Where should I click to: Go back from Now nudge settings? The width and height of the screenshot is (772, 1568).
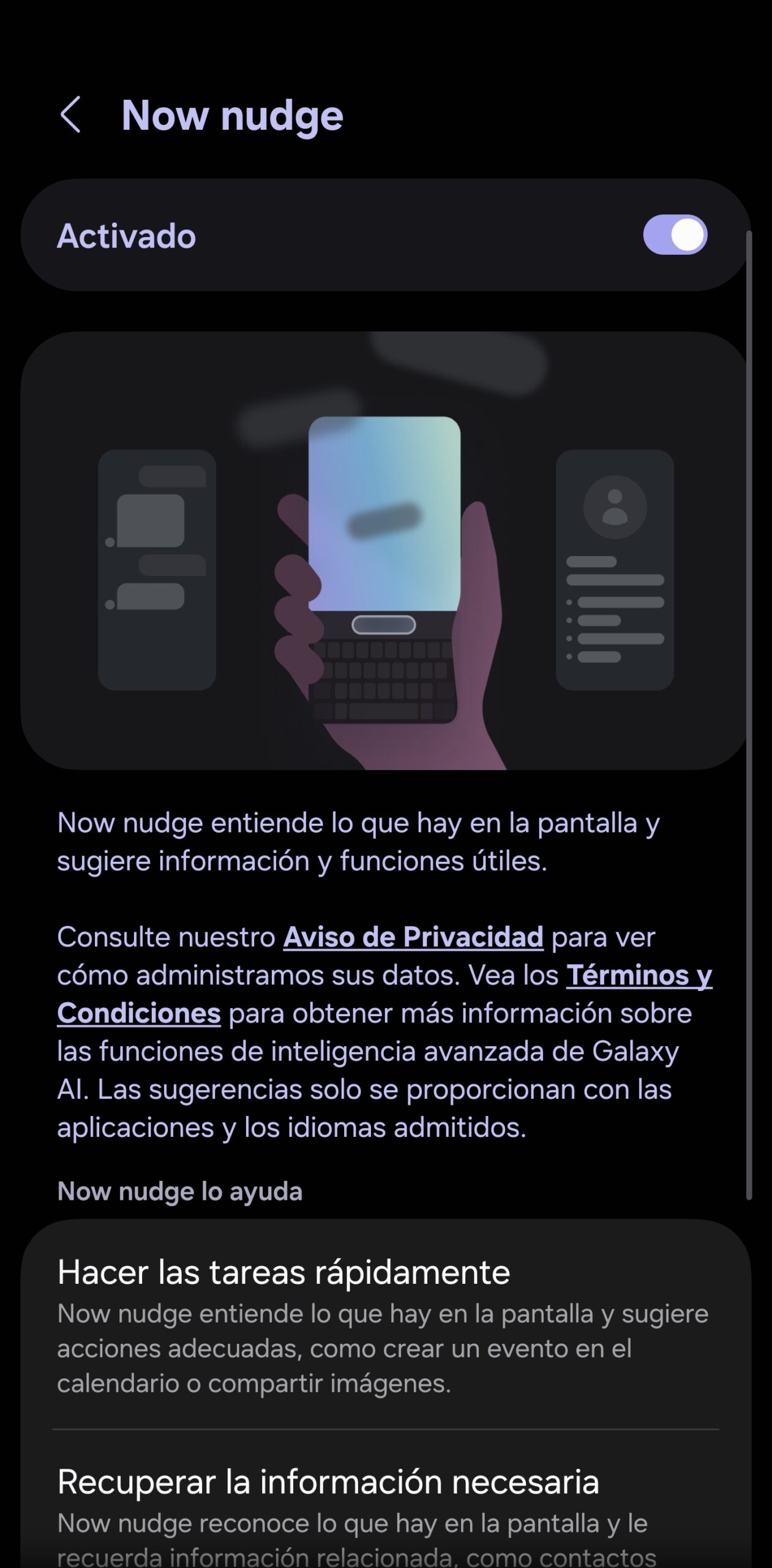71,115
